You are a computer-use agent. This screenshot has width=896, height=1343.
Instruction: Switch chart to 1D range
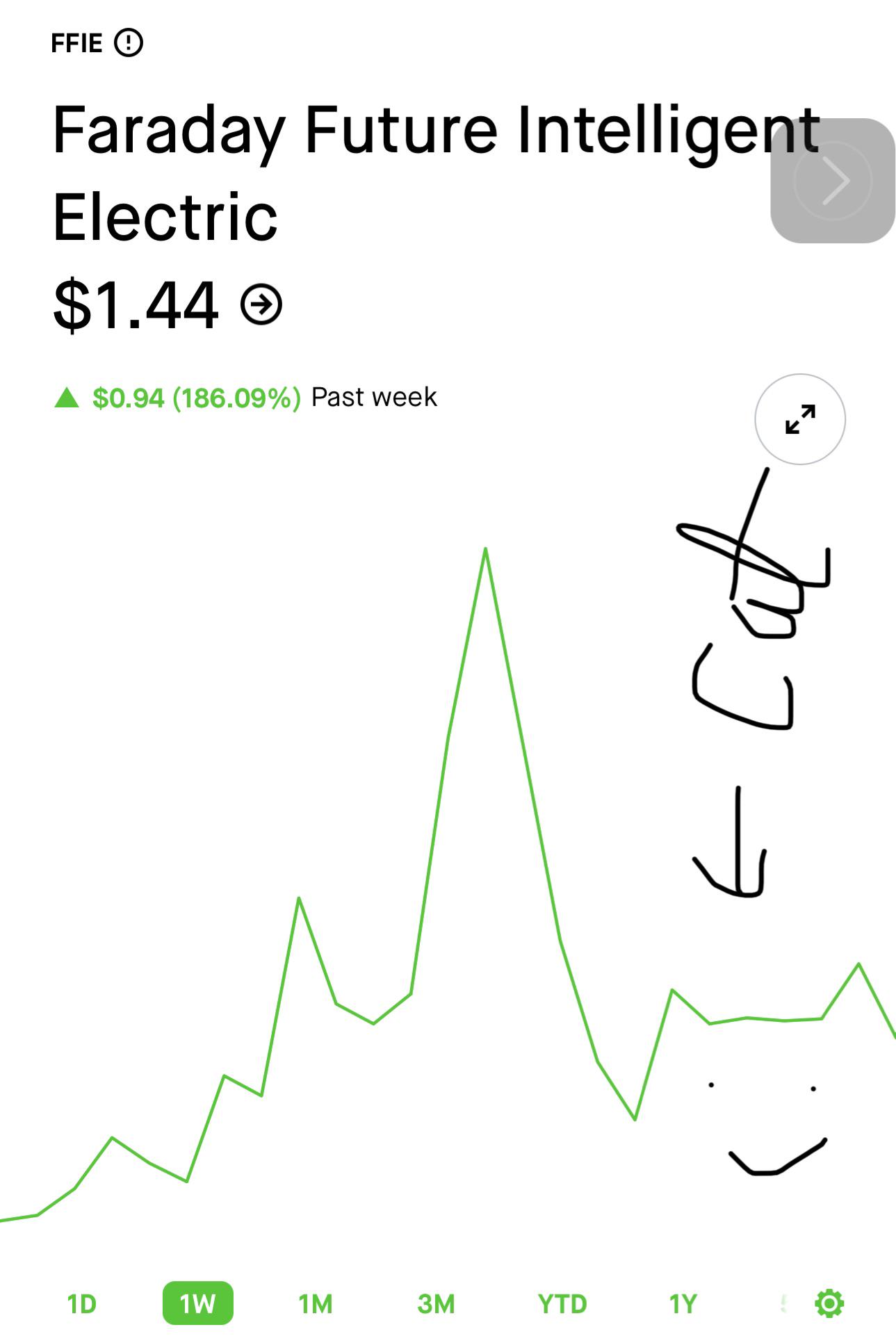81,1303
